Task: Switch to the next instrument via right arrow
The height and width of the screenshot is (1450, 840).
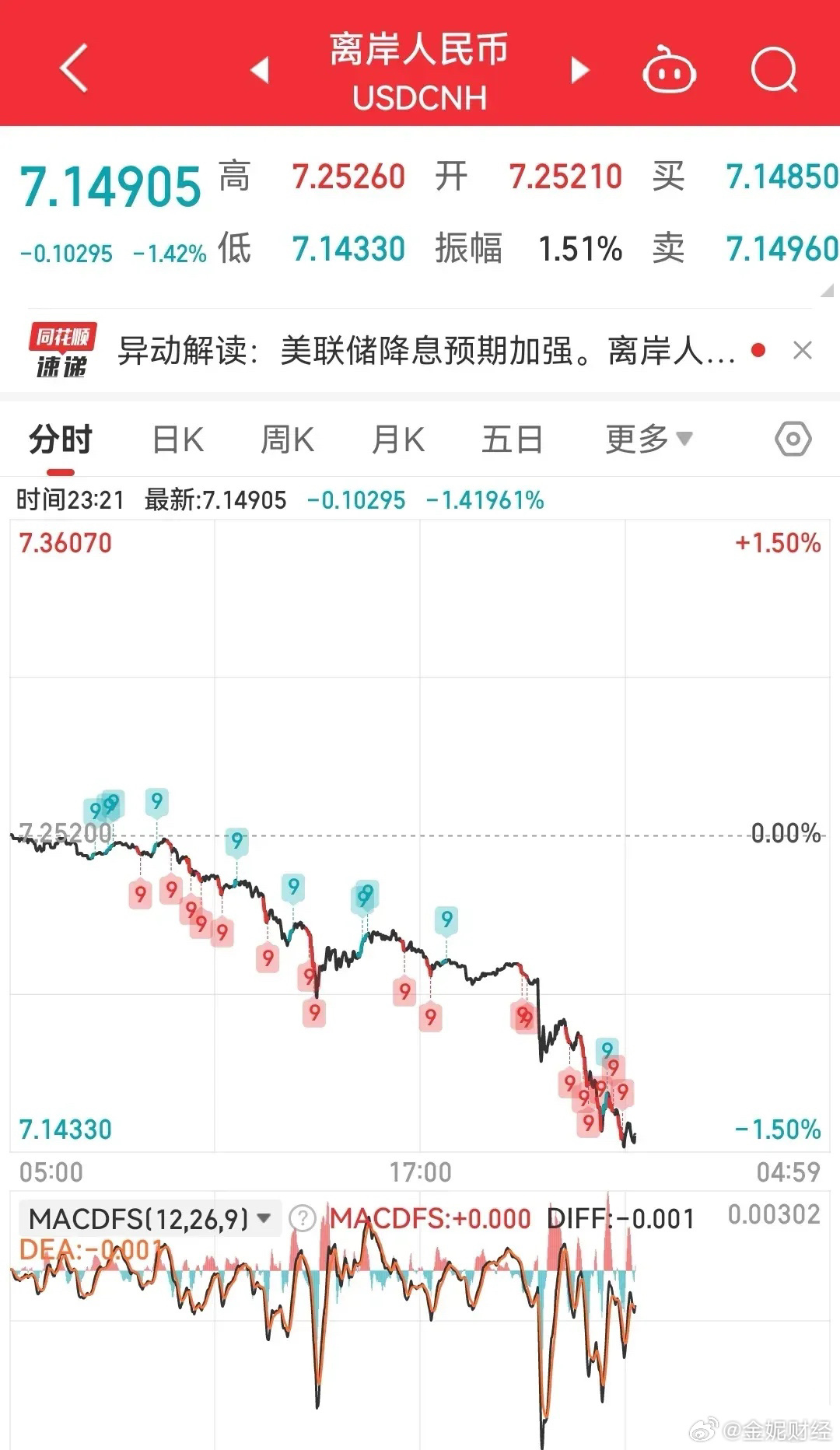Action: pos(579,68)
